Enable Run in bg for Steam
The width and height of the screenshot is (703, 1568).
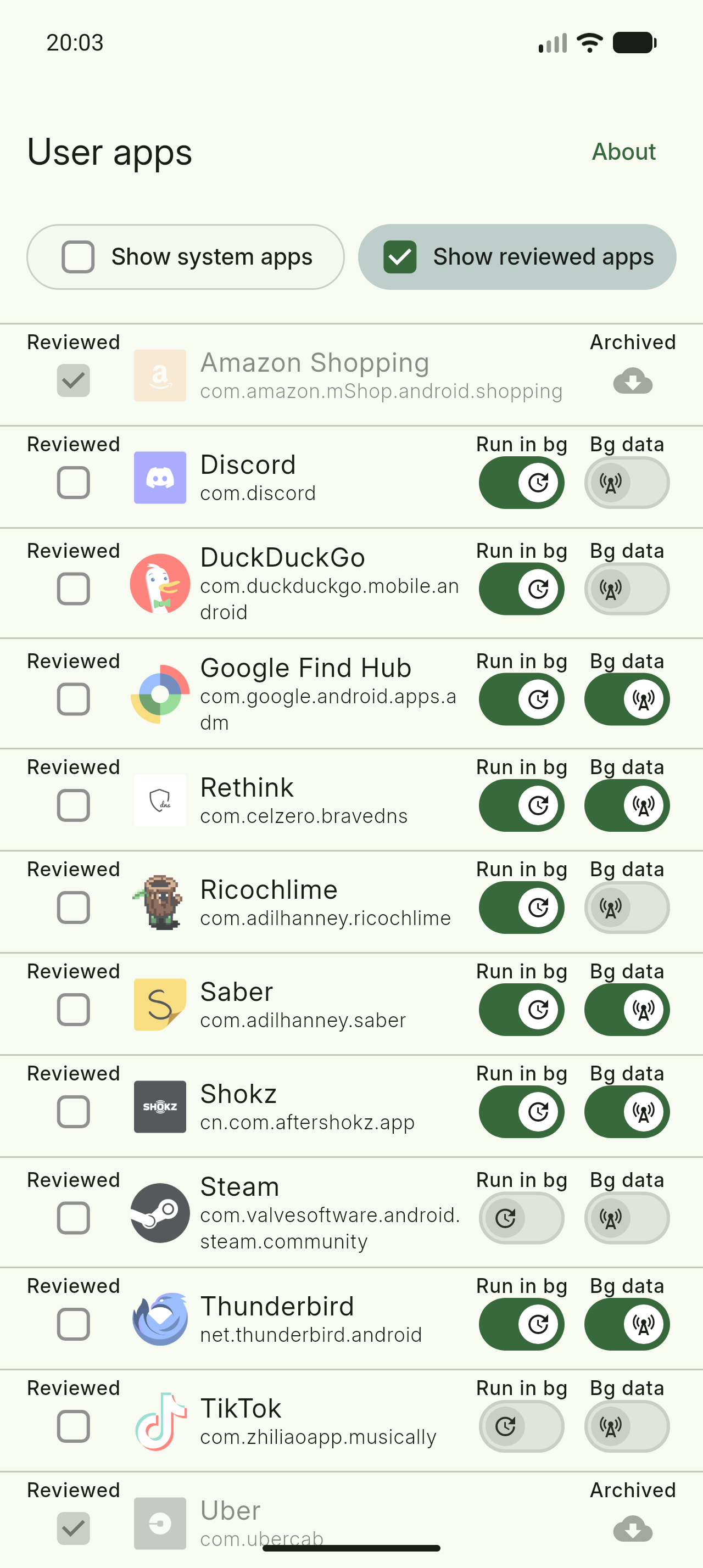tap(521, 1217)
